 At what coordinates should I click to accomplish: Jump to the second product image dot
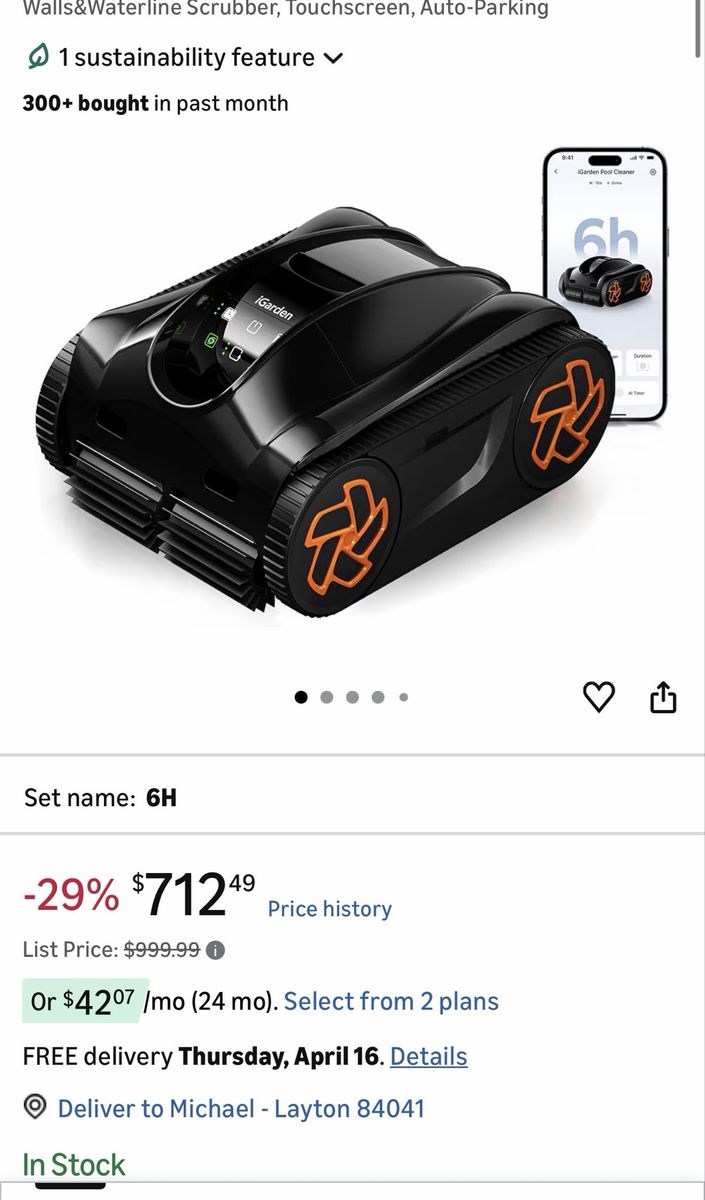(327, 698)
